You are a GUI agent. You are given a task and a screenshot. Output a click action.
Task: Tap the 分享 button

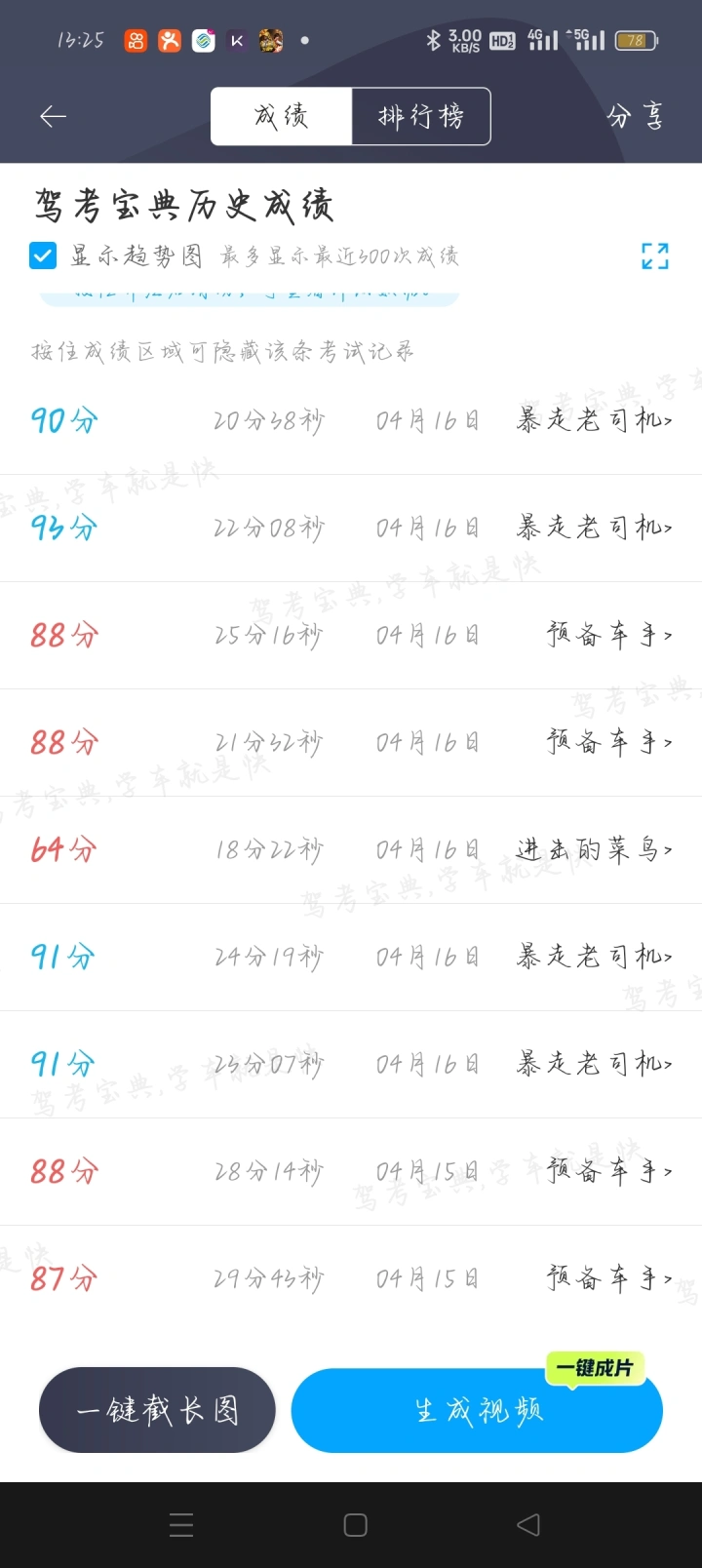tap(636, 117)
